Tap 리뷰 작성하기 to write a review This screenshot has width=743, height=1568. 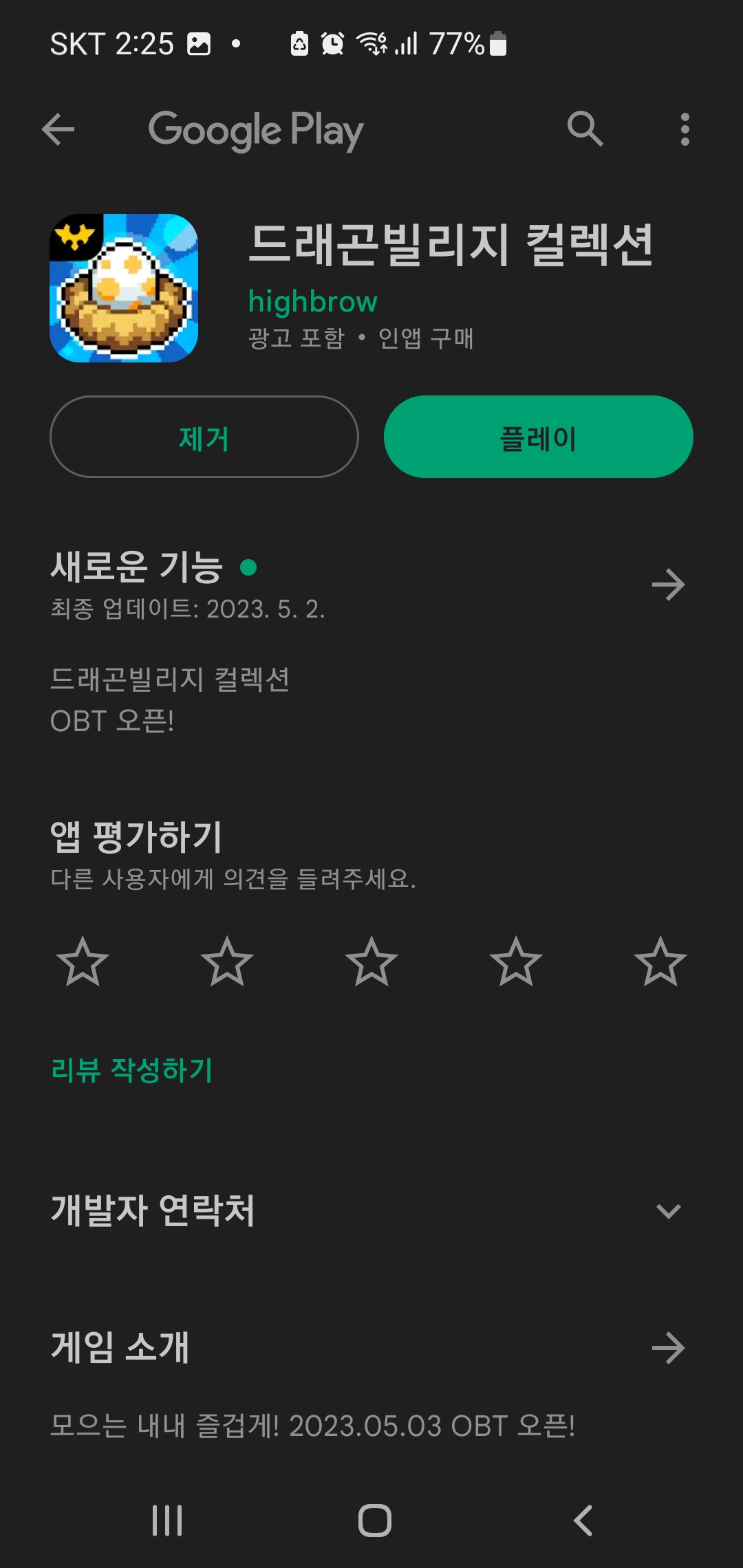[x=132, y=1070]
